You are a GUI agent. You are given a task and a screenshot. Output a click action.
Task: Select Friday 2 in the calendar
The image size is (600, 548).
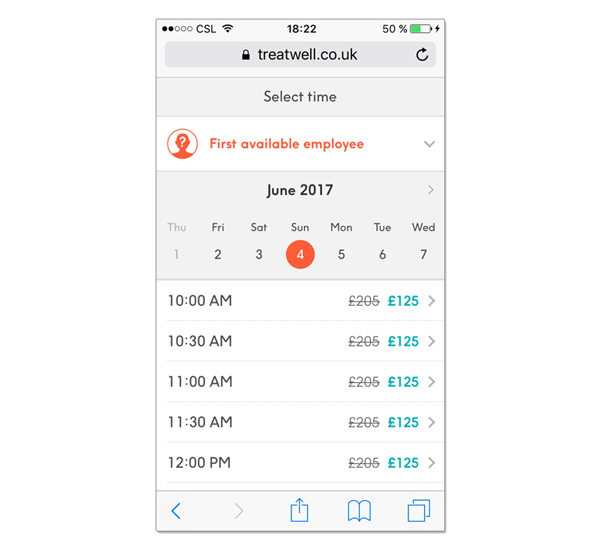pos(218,254)
